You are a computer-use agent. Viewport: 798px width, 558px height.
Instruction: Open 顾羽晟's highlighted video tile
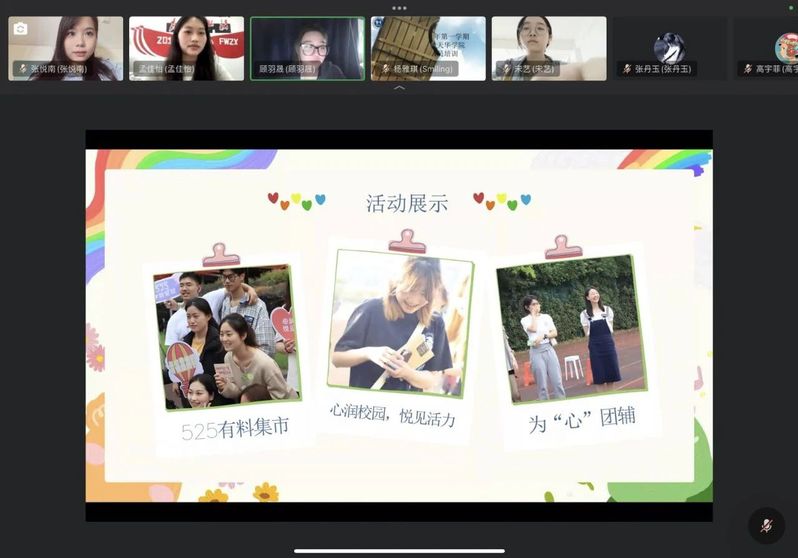tap(307, 47)
